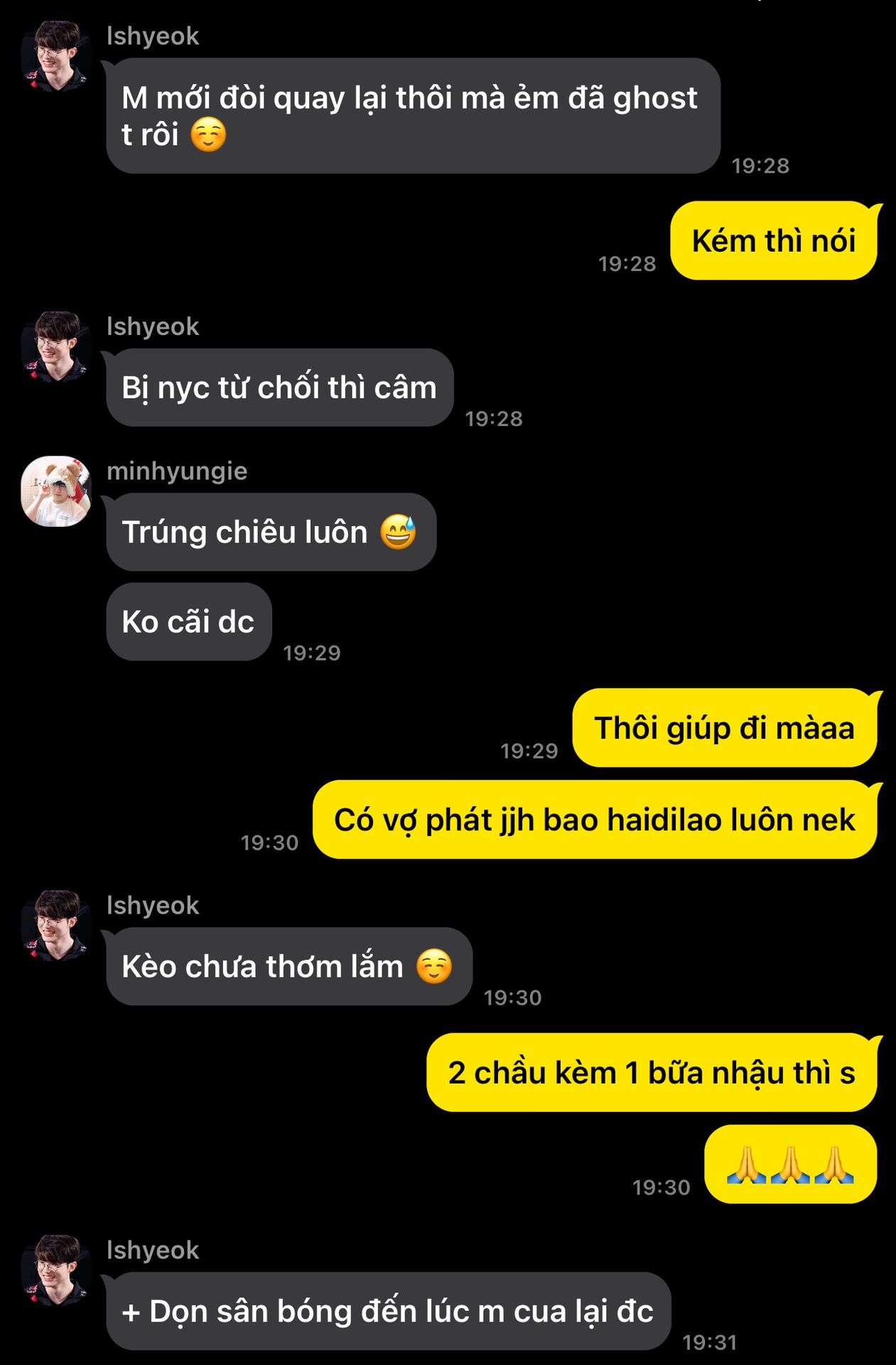Tap lshyeok's avatar beside the ghost message
Image resolution: width=896 pixels, height=1365 pixels.
[x=56, y=56]
